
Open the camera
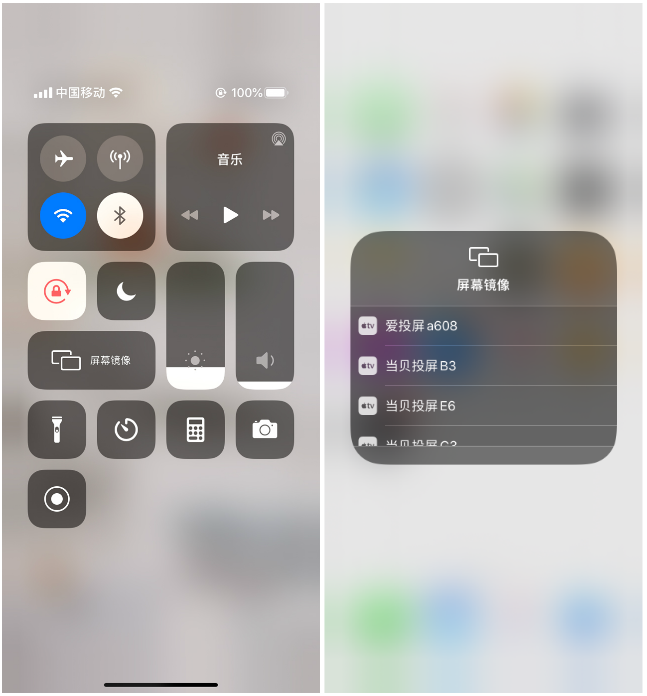(x=265, y=430)
